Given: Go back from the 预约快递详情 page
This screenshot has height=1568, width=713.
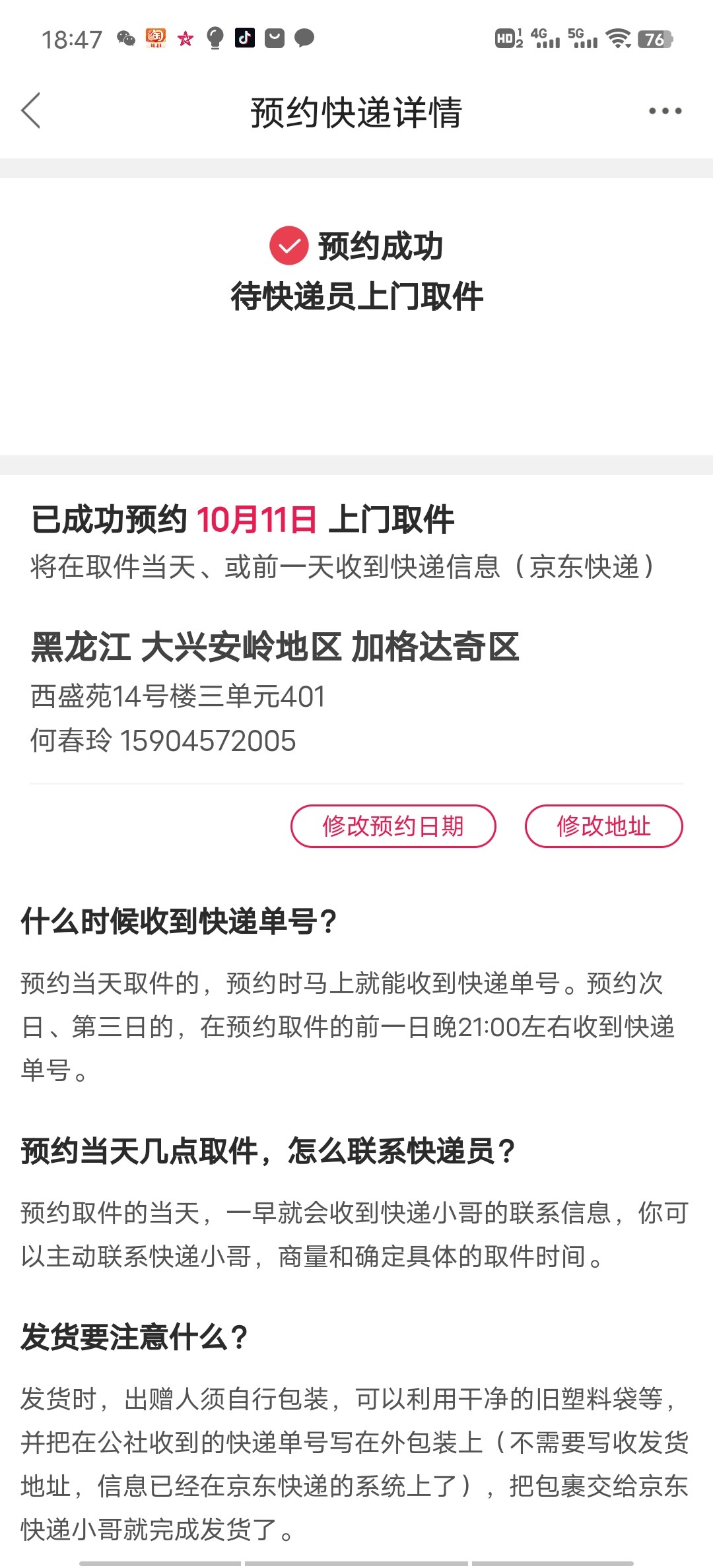Looking at the screenshot, I should pos(31,110).
